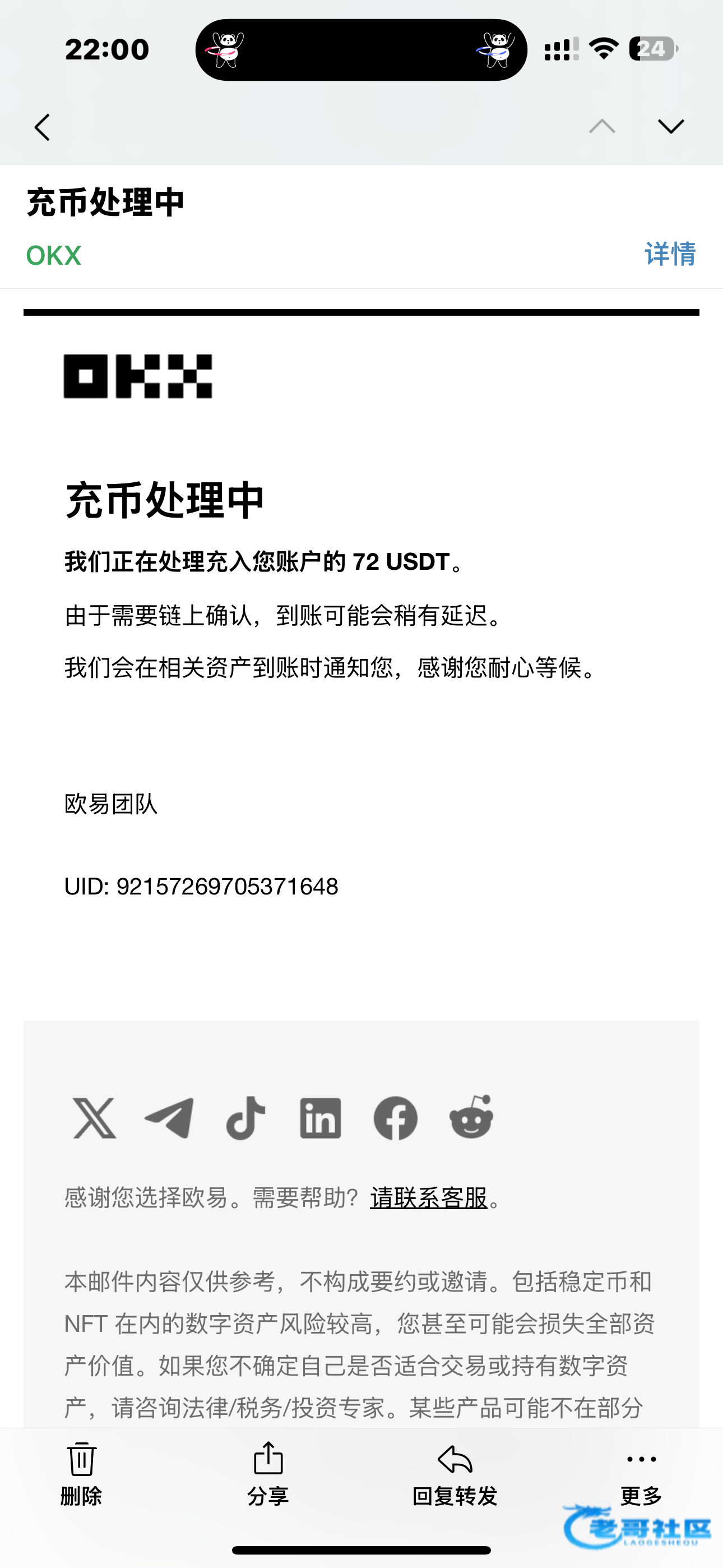Viewport: 723px width, 1568px height.
Task: Open the 详情 details link
Action: (669, 254)
